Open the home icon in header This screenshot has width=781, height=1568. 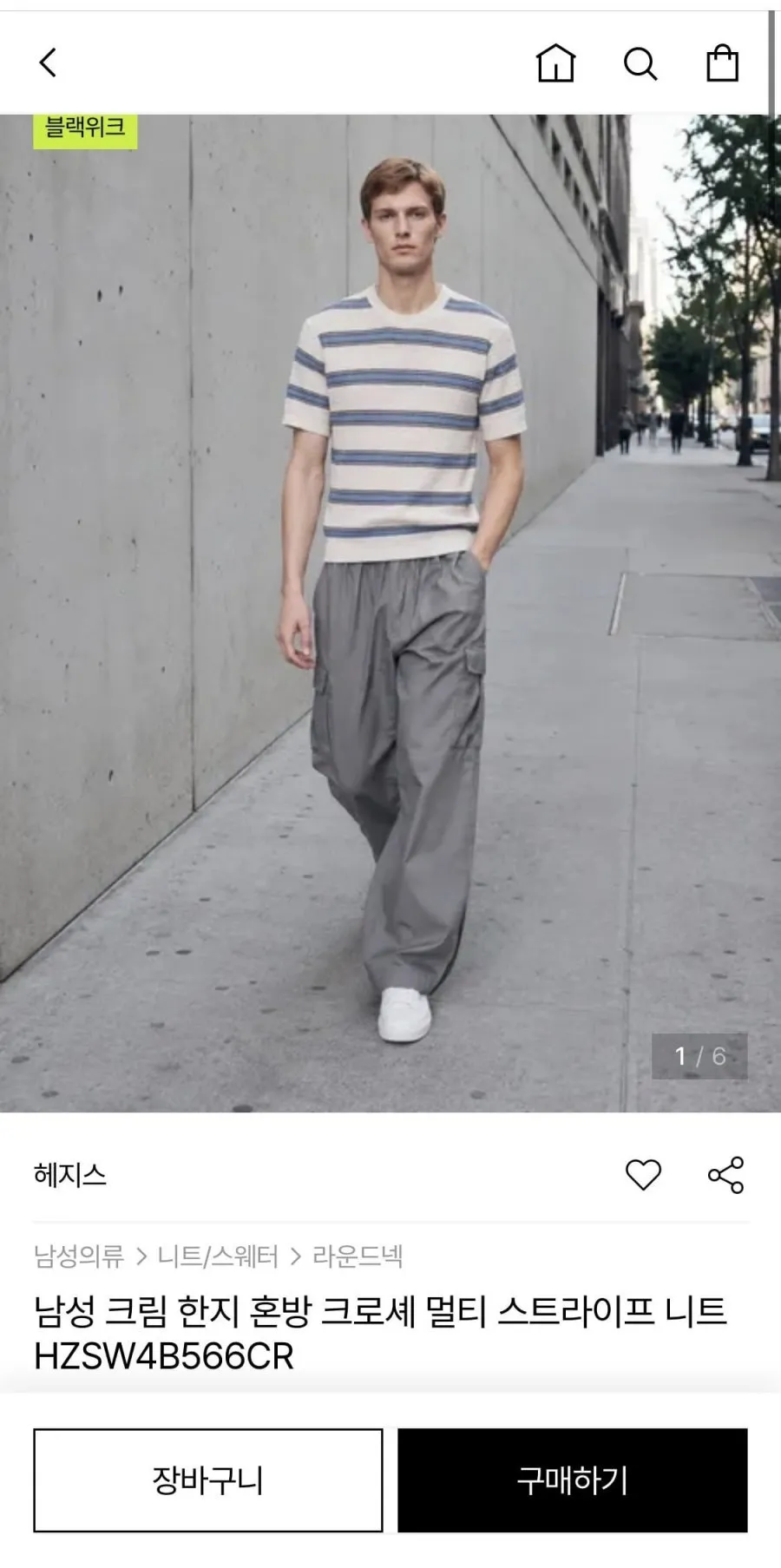pyautogui.click(x=555, y=62)
